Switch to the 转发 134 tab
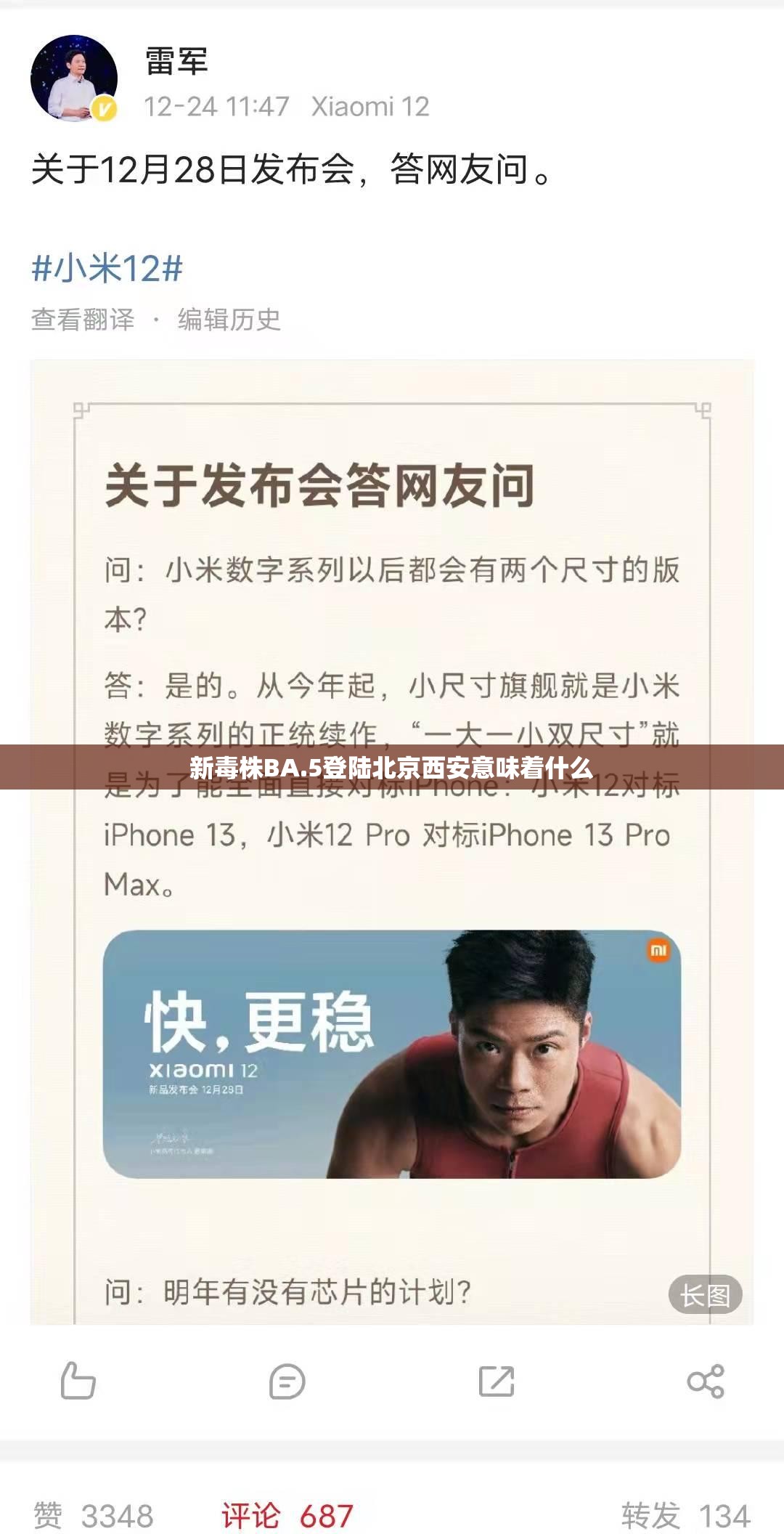 (x=685, y=1515)
